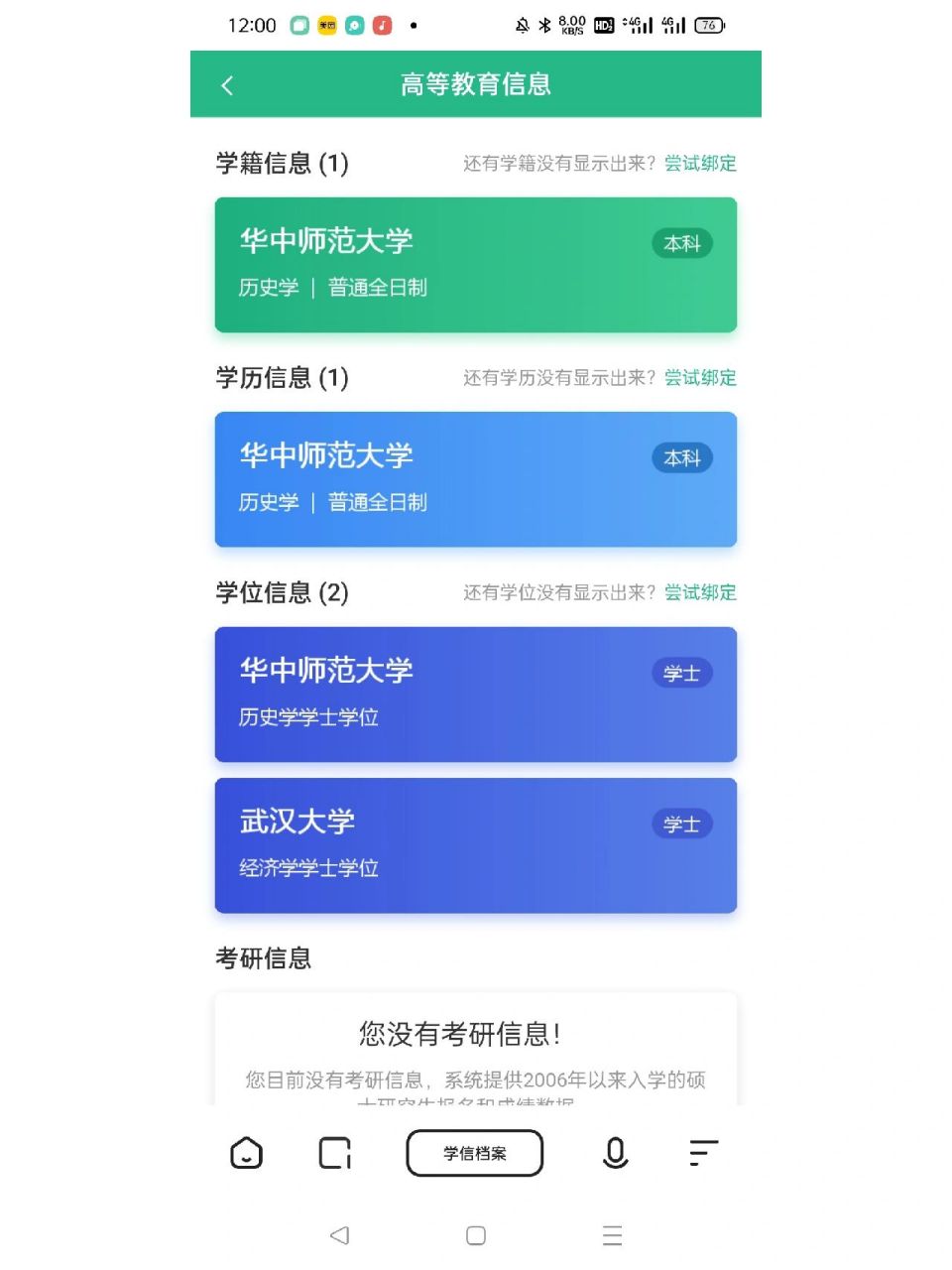Tap the microphone icon in bottom navigation
The width and height of the screenshot is (952, 1270).
(614, 1153)
